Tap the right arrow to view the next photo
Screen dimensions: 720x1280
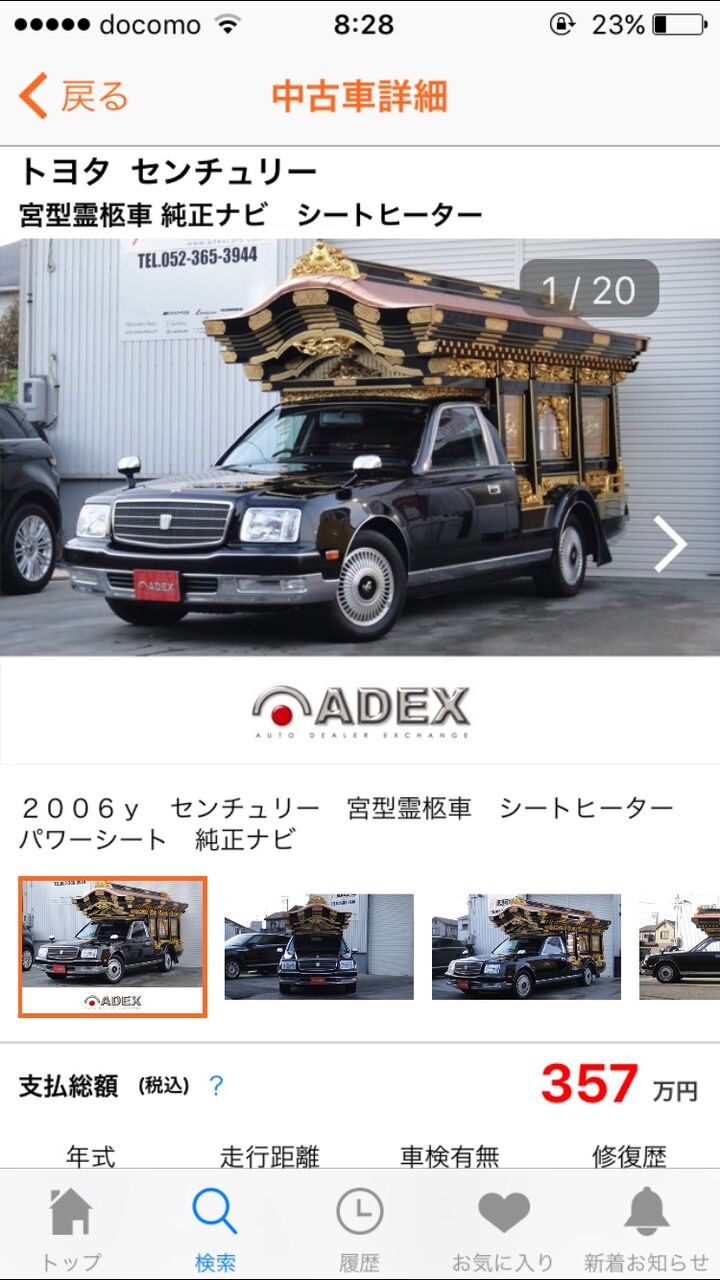click(671, 545)
